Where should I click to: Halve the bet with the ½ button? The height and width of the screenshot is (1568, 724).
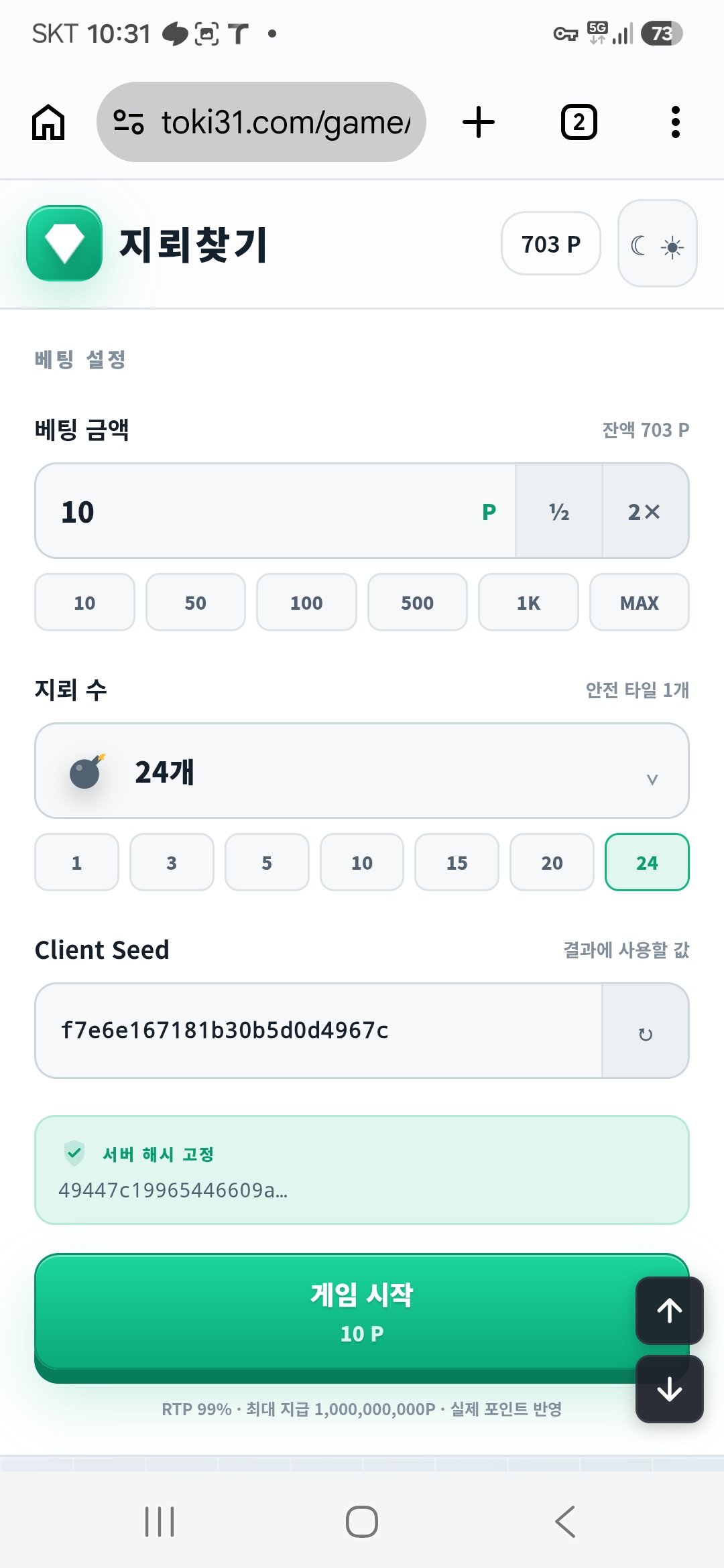(558, 511)
